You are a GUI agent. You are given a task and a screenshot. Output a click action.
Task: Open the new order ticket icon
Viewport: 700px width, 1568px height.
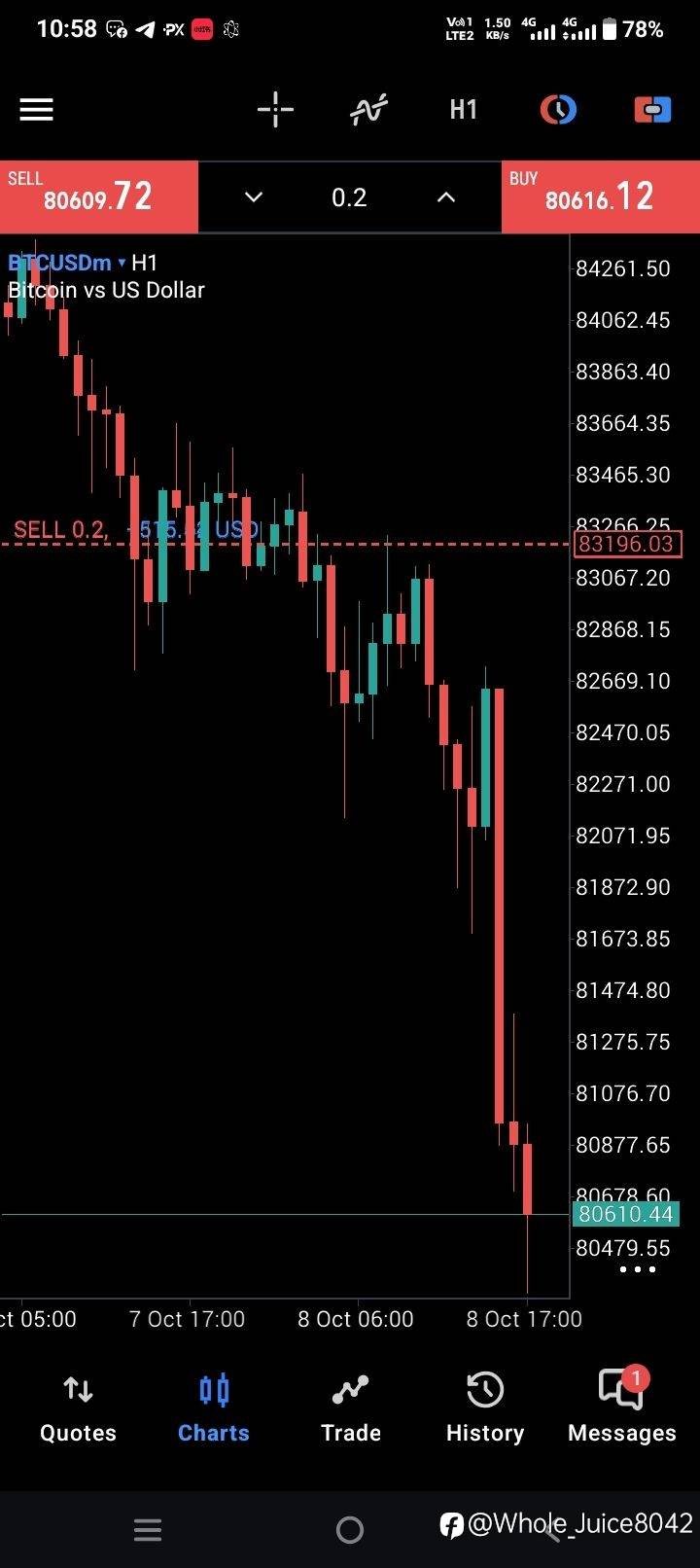[653, 109]
